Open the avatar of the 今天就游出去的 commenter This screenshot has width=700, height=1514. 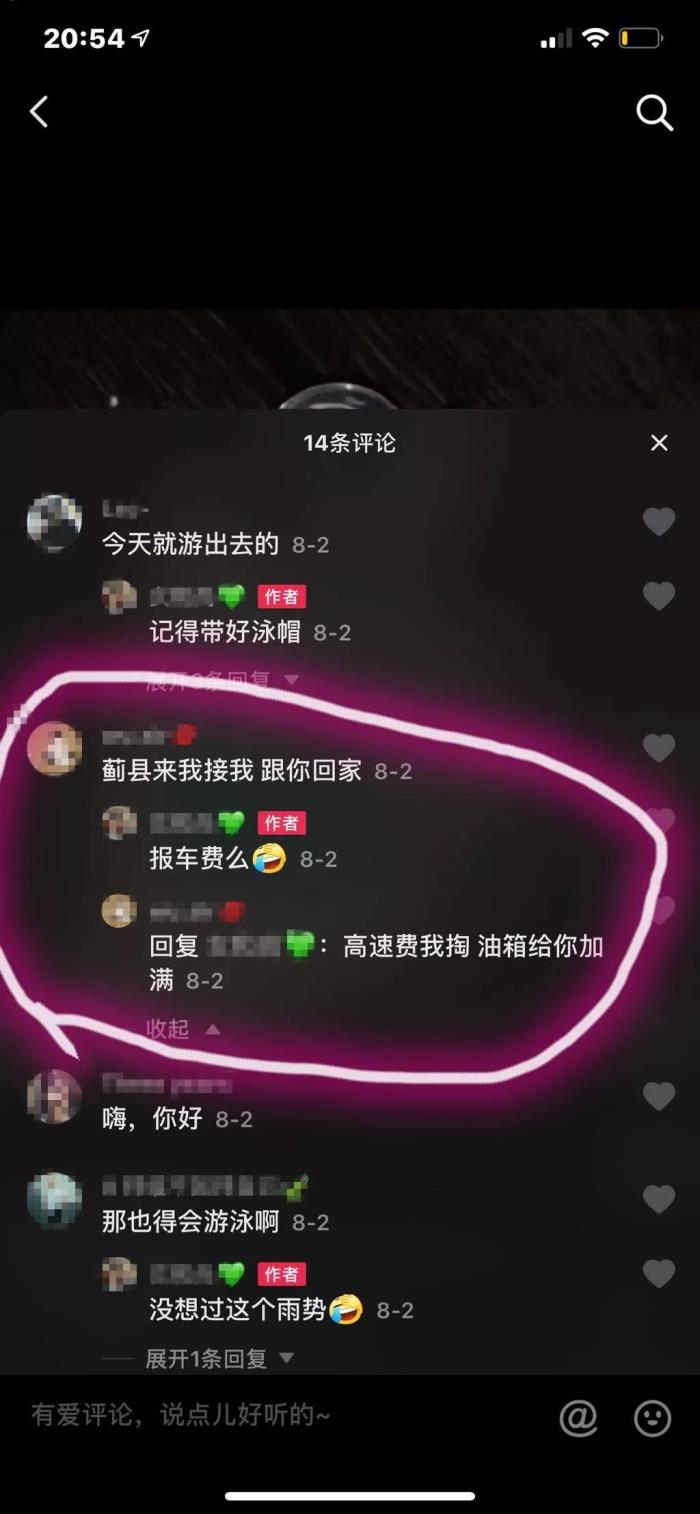(54, 523)
